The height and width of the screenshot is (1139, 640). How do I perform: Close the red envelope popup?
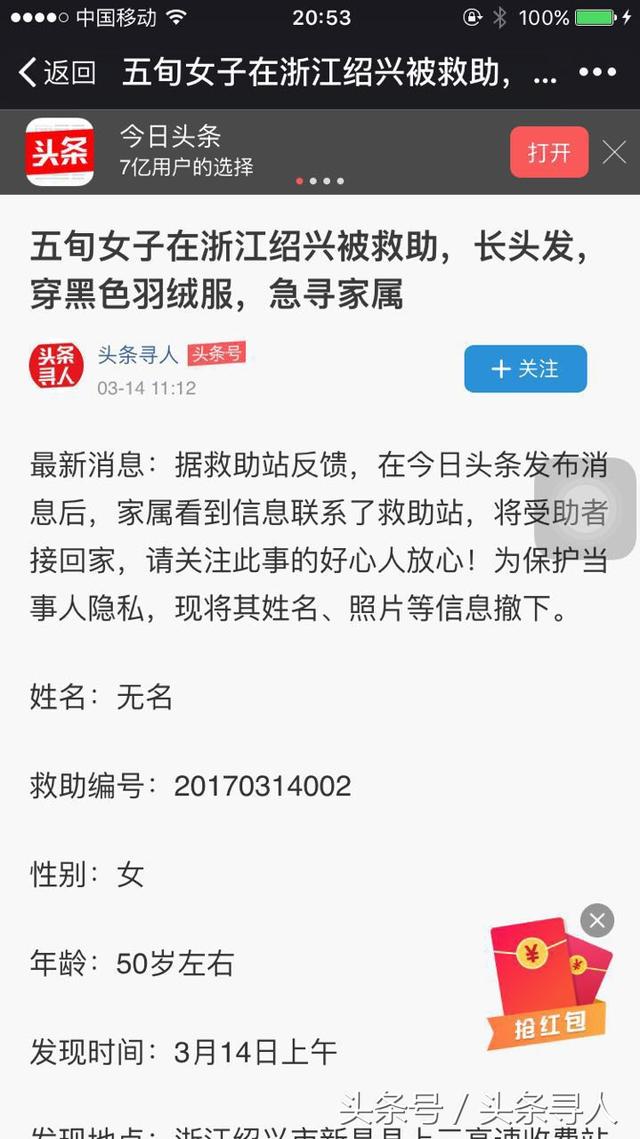pyautogui.click(x=597, y=920)
